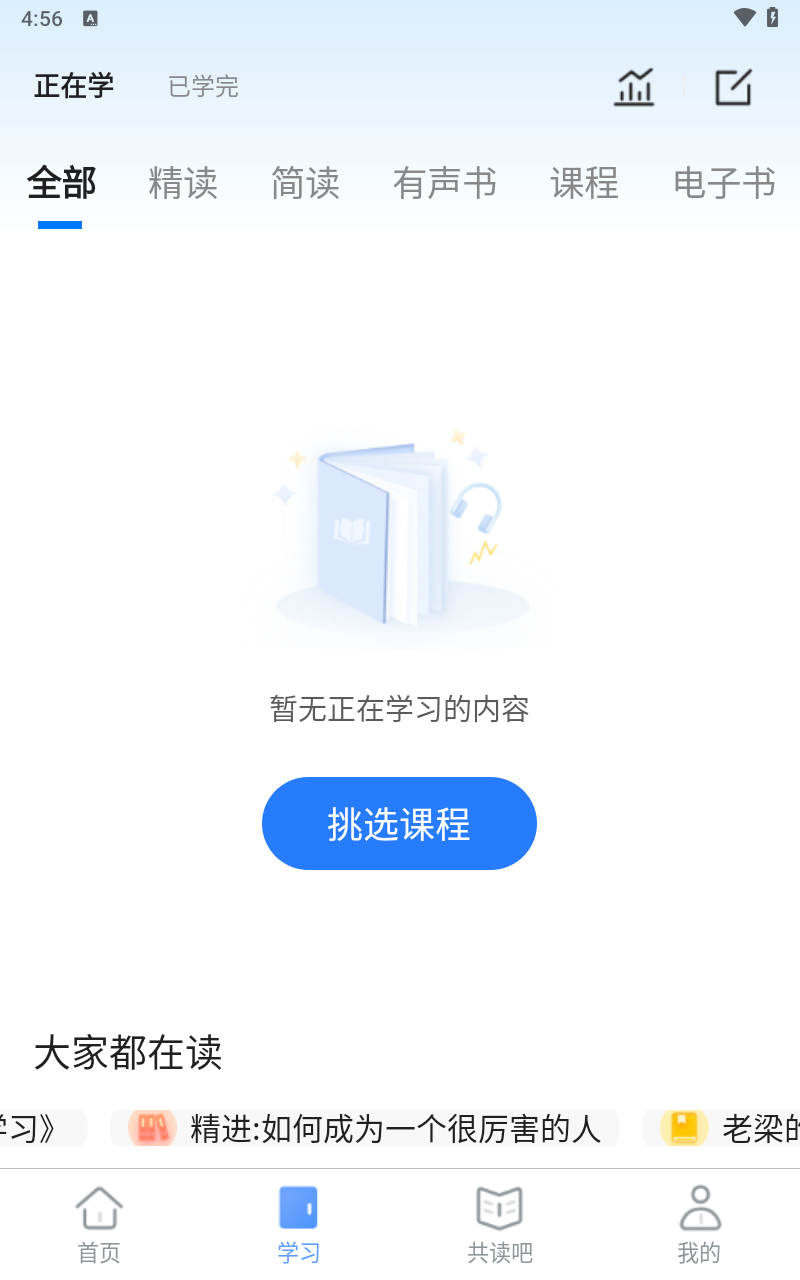This screenshot has height=1280, width=800.
Task: Click the compose/note-taking pencil icon
Action: [734, 87]
